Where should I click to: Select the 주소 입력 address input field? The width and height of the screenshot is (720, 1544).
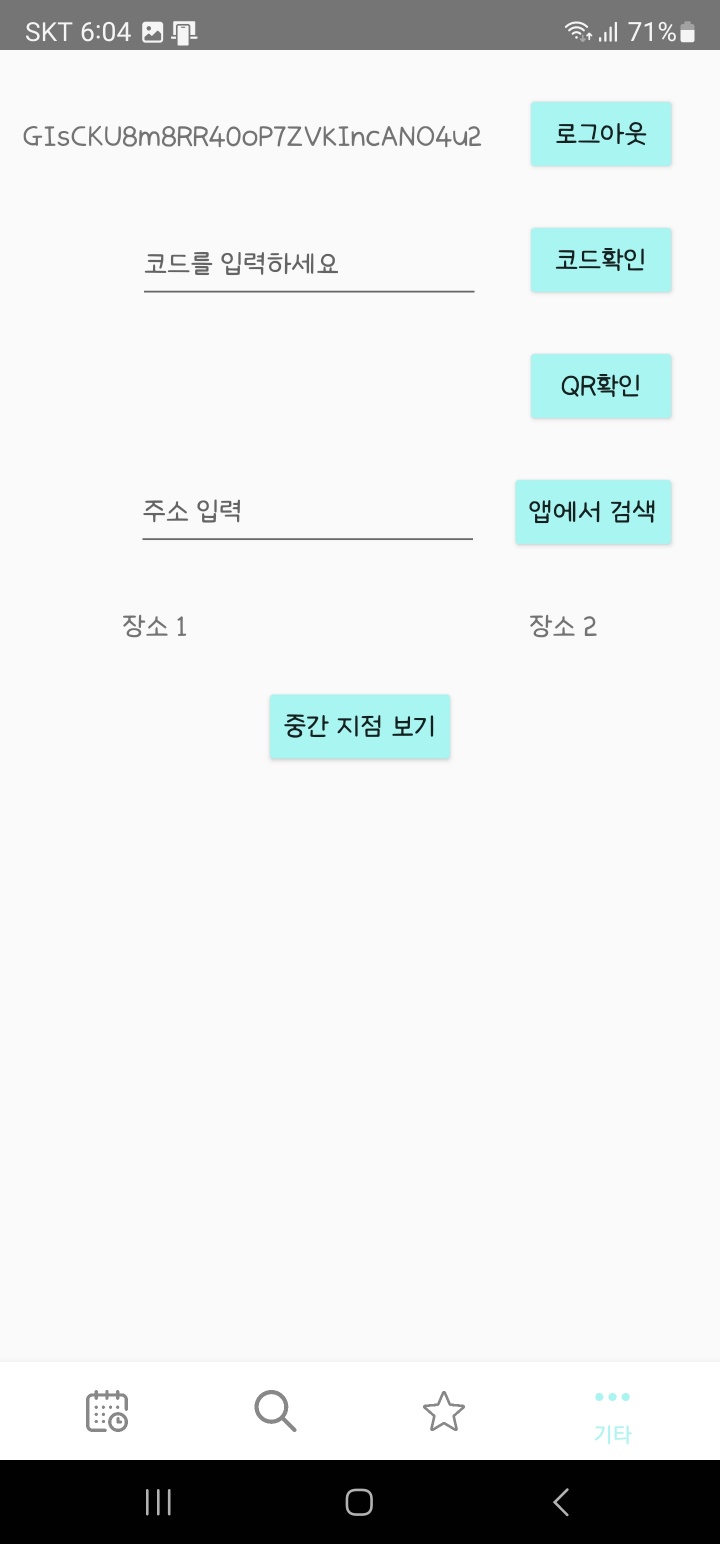(308, 511)
